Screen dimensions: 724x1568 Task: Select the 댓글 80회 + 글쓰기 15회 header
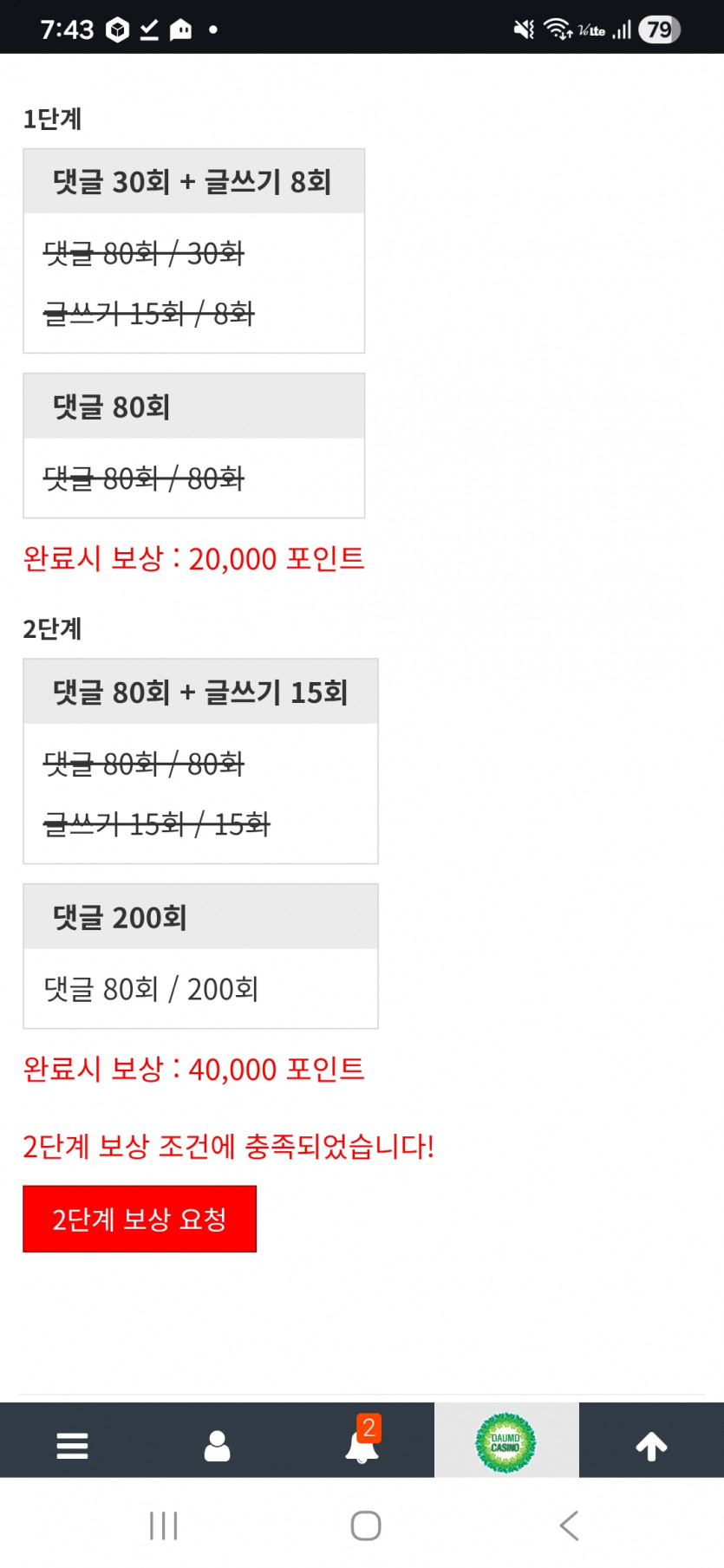(x=199, y=691)
